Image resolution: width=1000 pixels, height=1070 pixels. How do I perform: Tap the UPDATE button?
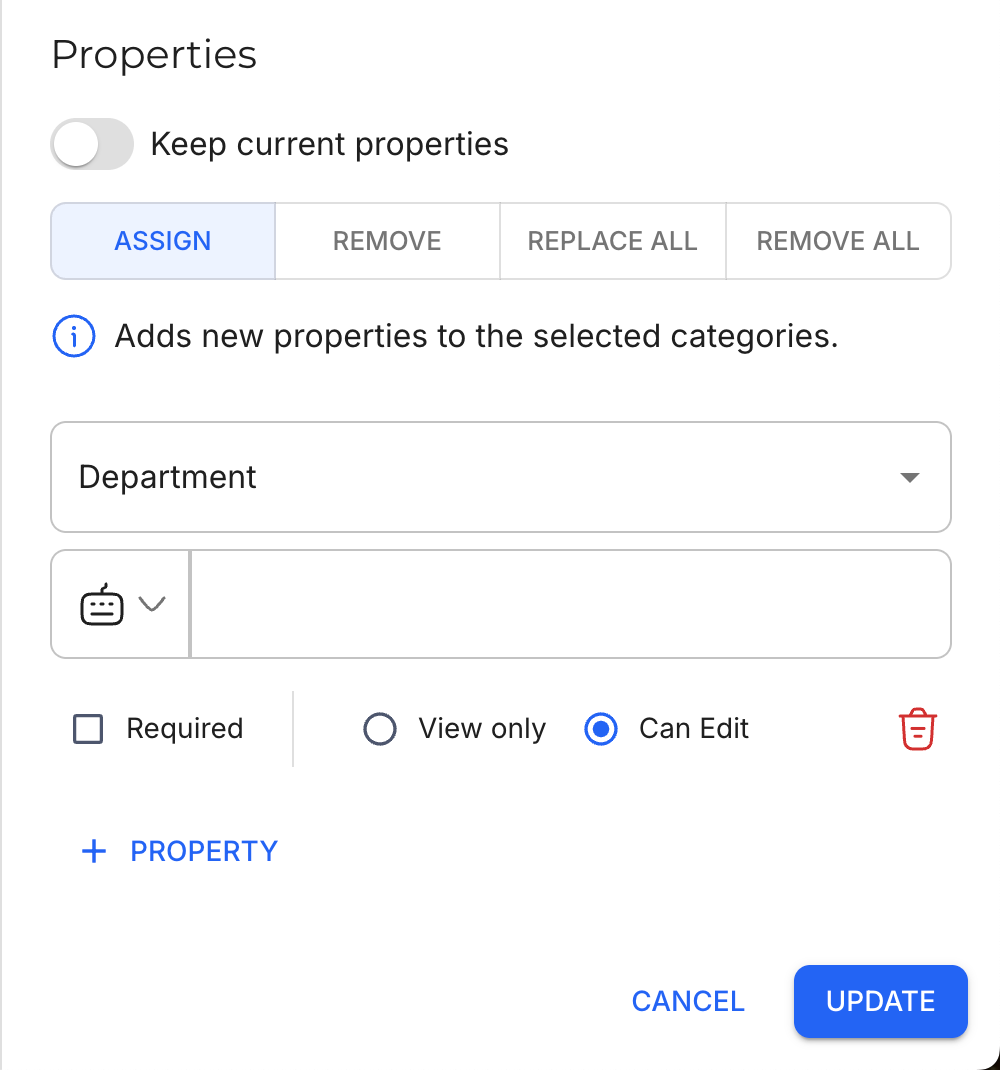(880, 1001)
